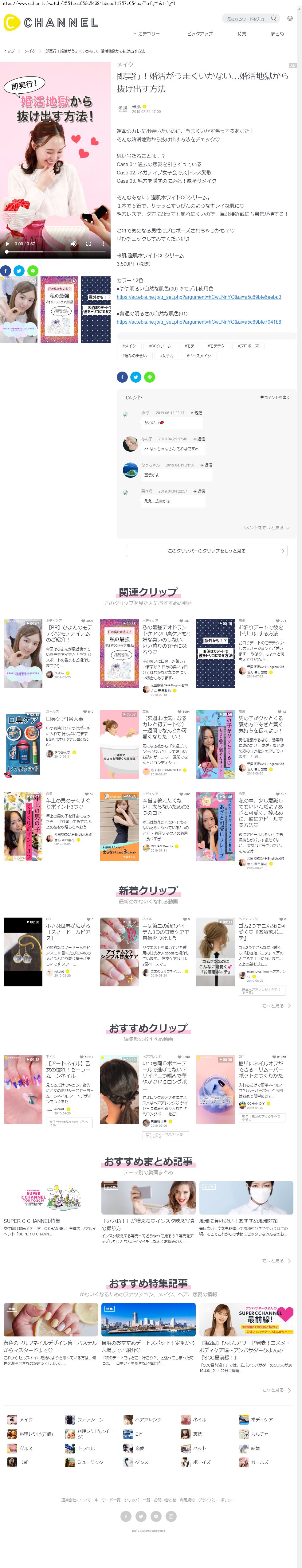Expand the カテゴリー dropdown menu
Viewport: 302px width, 1568px height.
click(x=146, y=33)
